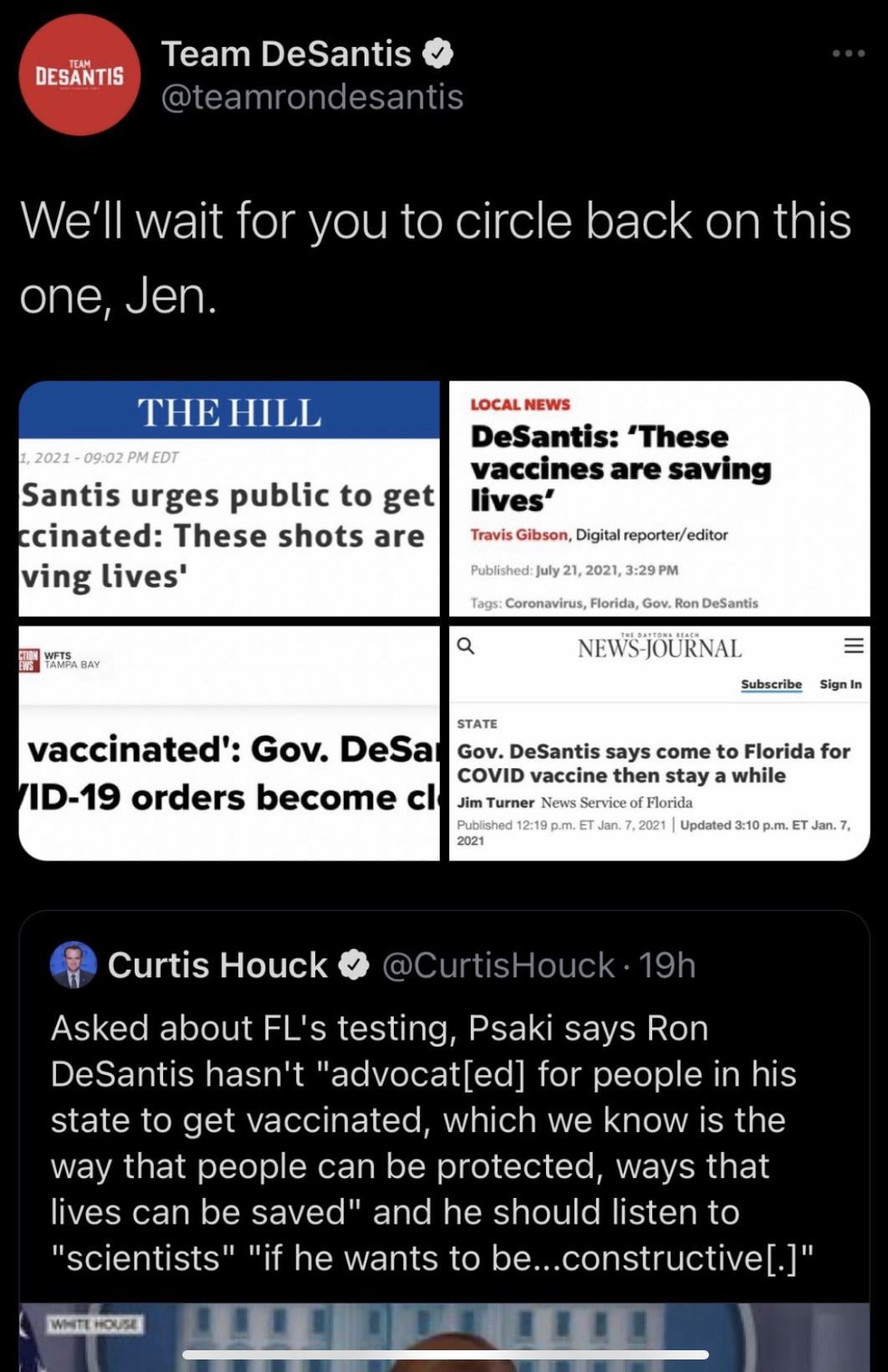Open the tweet's overflow menu
Viewport: 888px width, 1372px height.
tap(848, 54)
